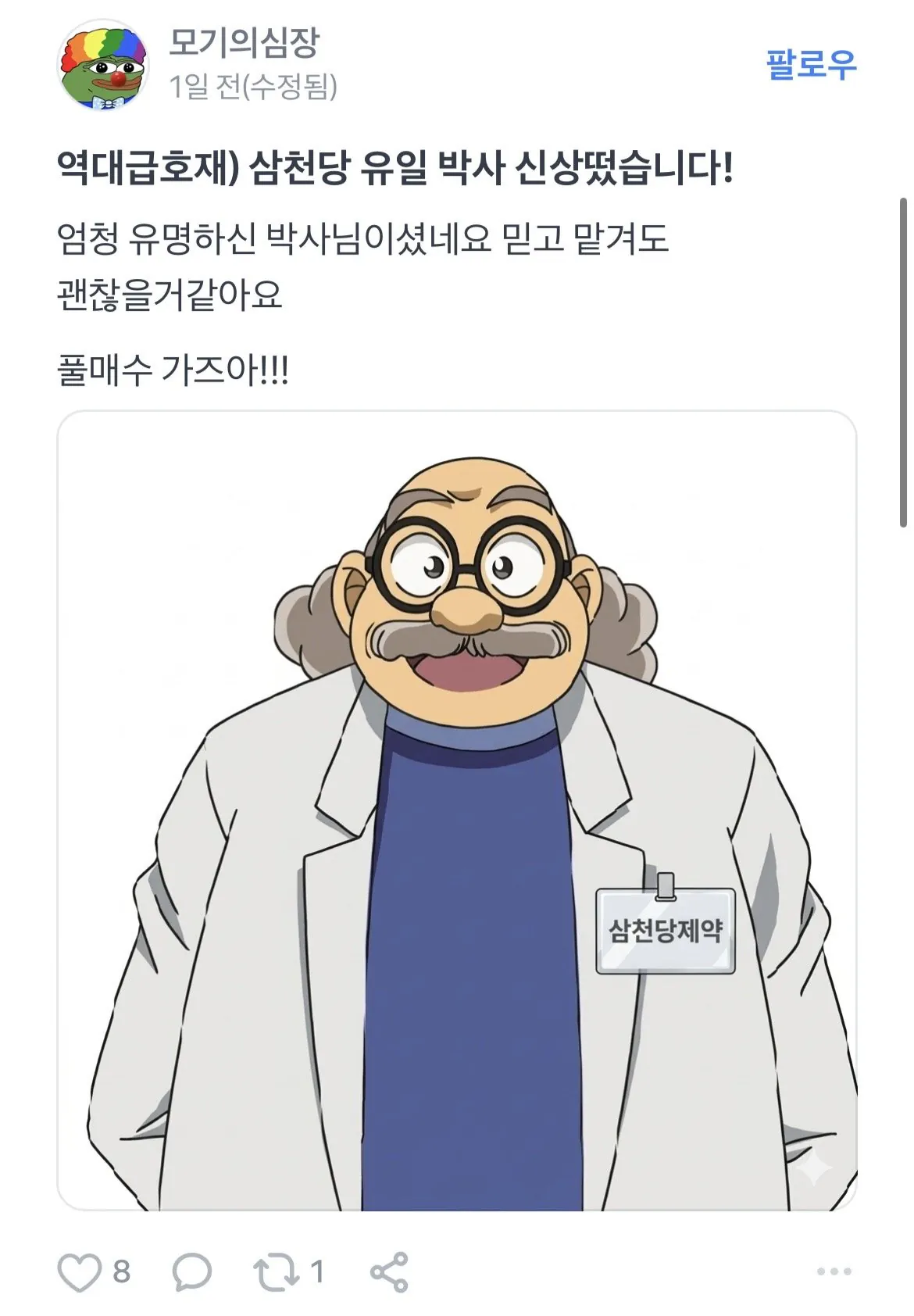This screenshot has height=1316, width=914.
Task: Repost this post
Action: pyautogui.click(x=277, y=1272)
